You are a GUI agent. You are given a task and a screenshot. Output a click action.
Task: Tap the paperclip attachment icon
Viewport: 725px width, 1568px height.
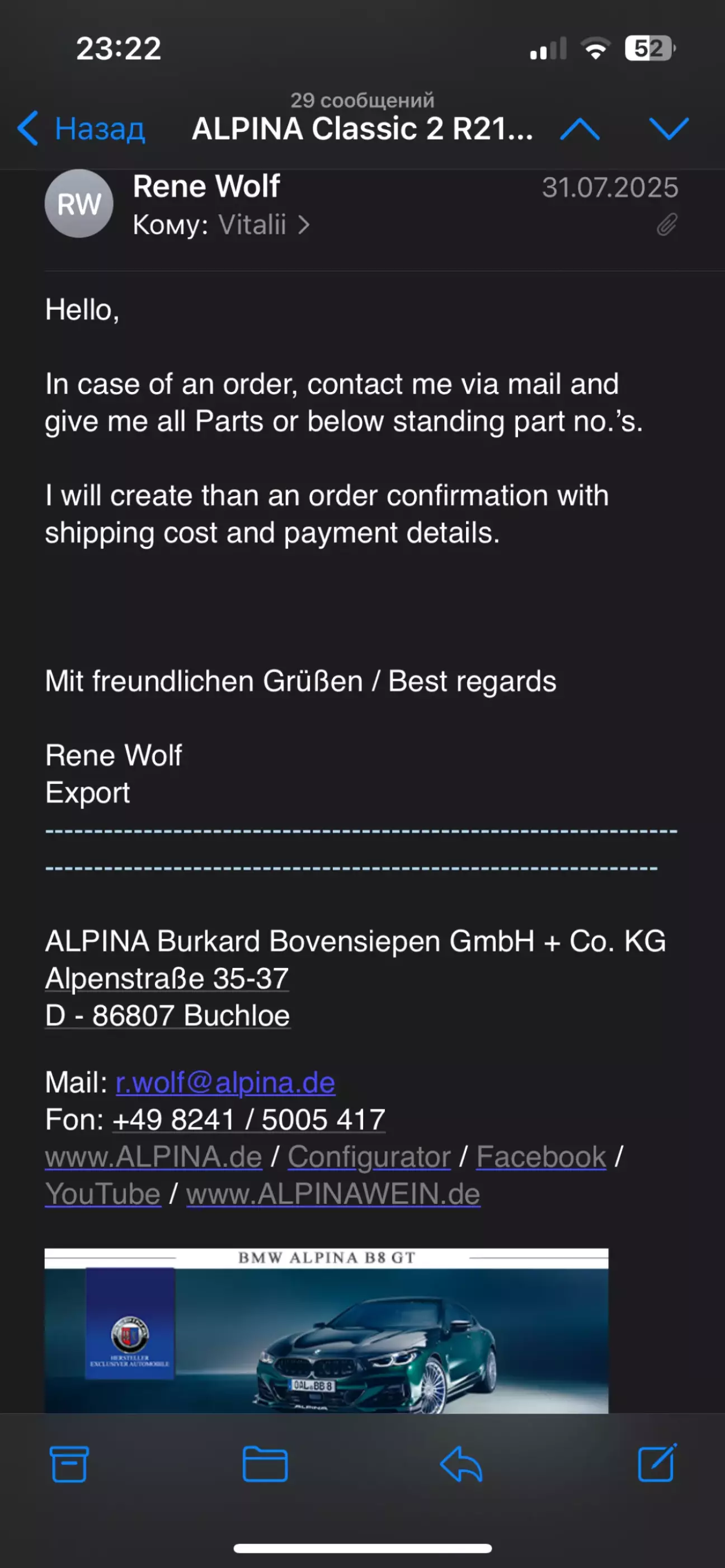(x=667, y=225)
